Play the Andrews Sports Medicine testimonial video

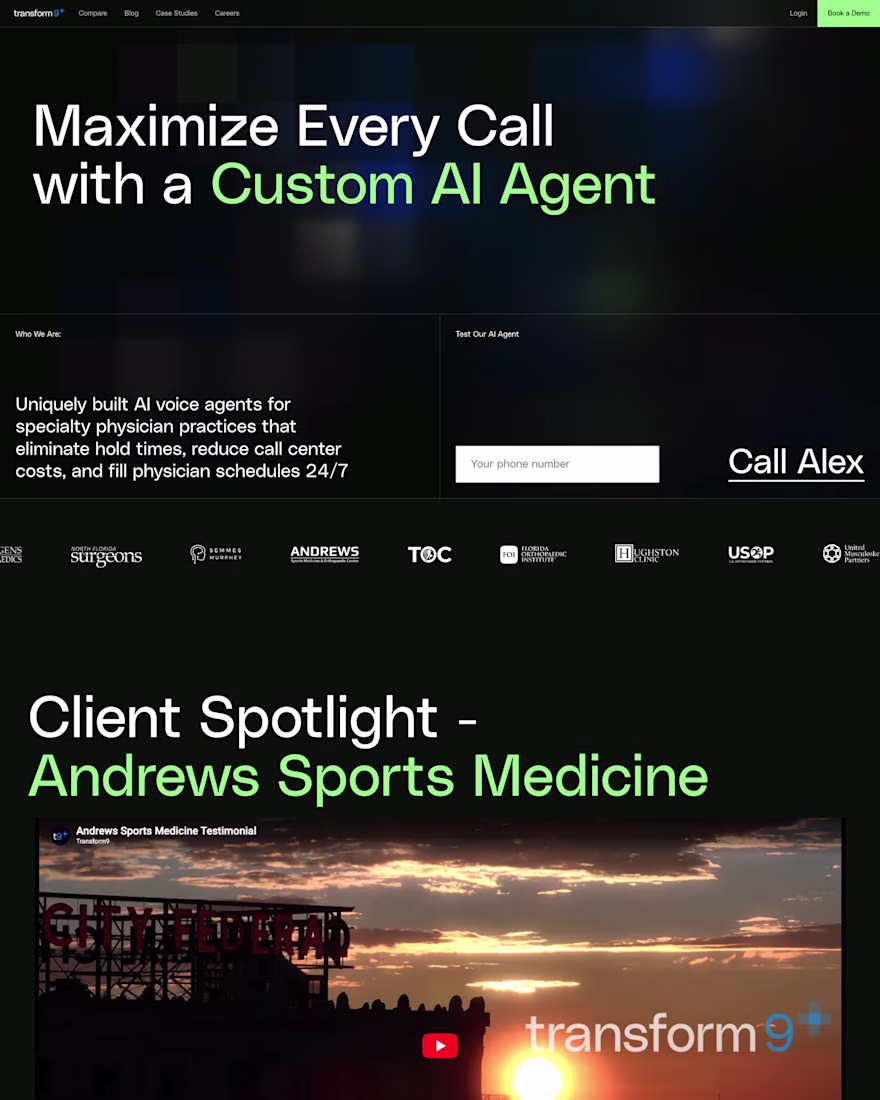440,1045
